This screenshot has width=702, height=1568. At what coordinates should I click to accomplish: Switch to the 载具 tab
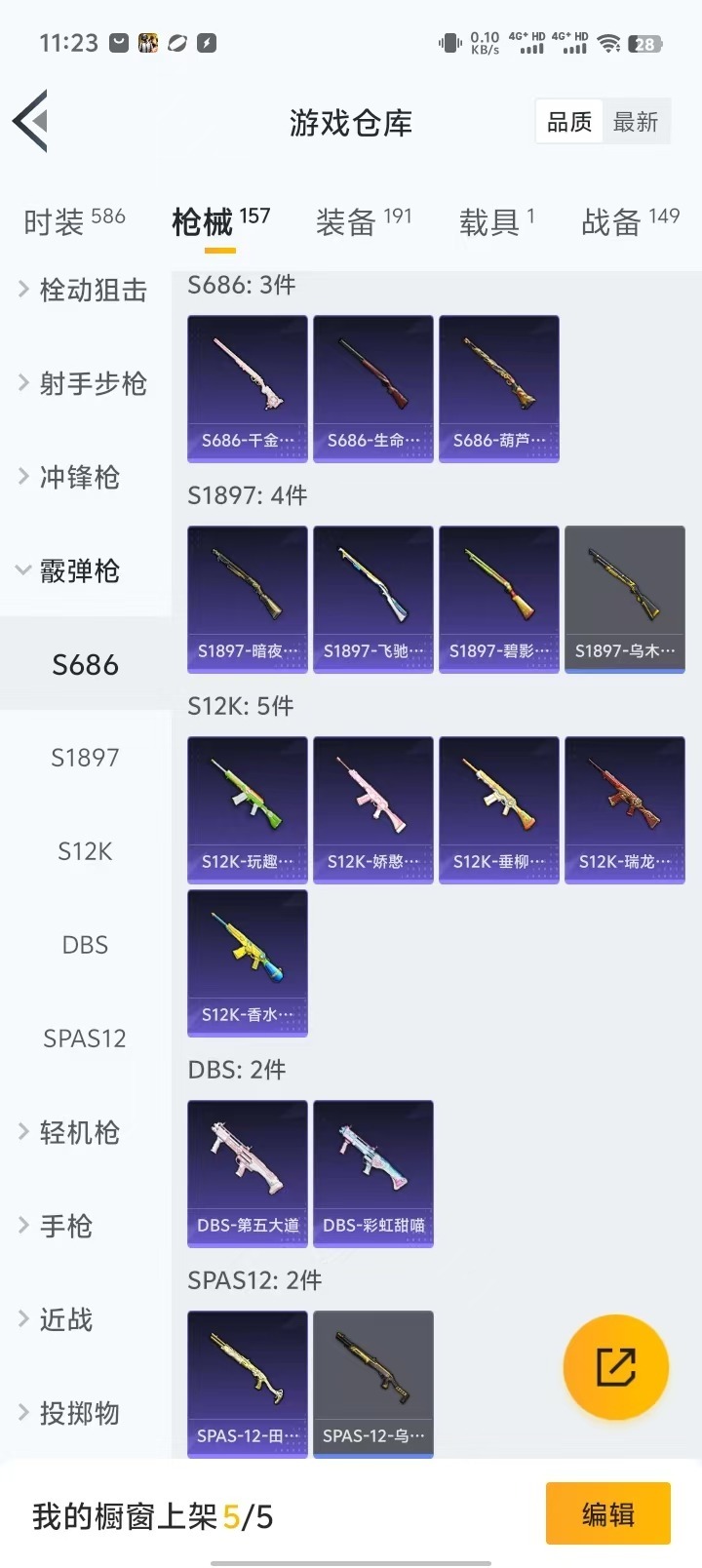496,221
